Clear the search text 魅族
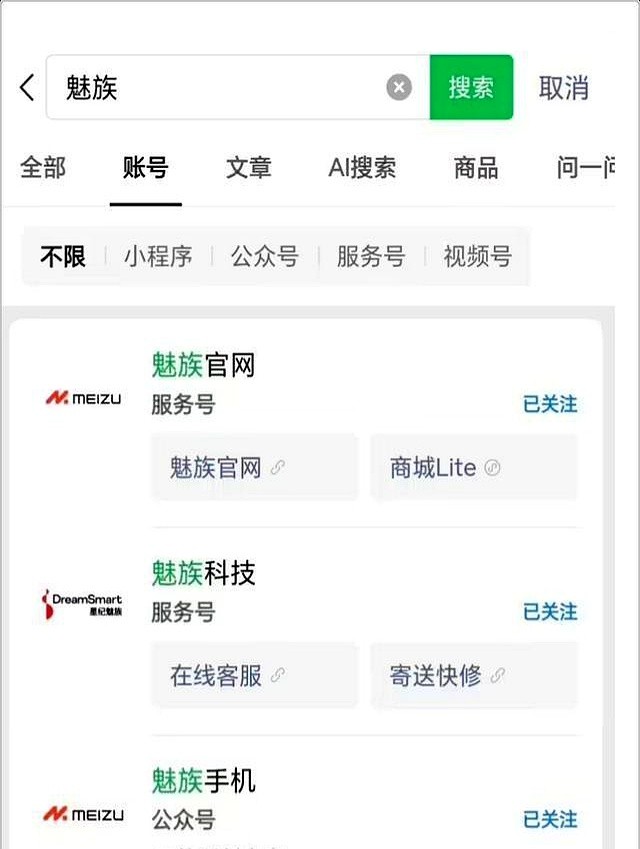640x849 pixels. pyautogui.click(x=399, y=88)
